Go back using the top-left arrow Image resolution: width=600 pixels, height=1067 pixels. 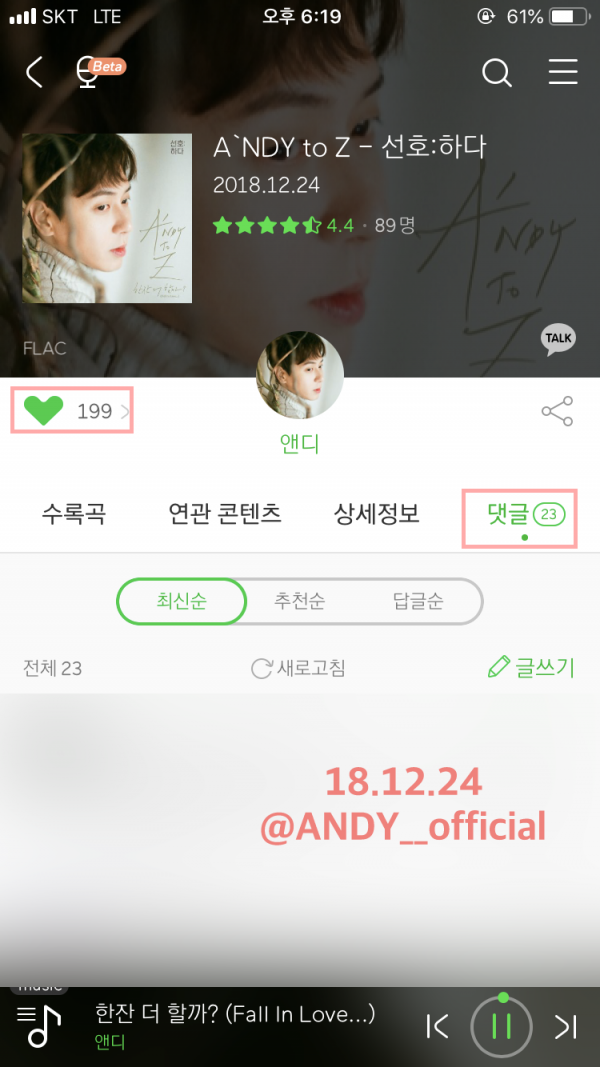click(x=35, y=73)
